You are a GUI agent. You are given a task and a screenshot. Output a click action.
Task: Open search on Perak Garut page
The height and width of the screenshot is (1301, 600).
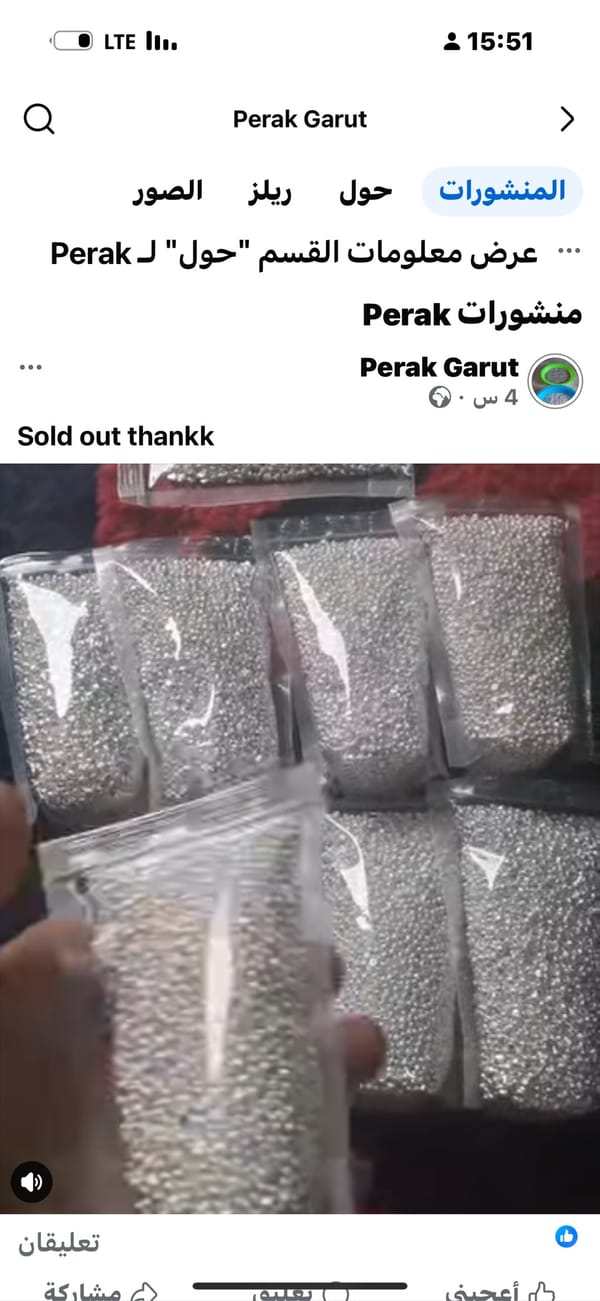point(38,120)
